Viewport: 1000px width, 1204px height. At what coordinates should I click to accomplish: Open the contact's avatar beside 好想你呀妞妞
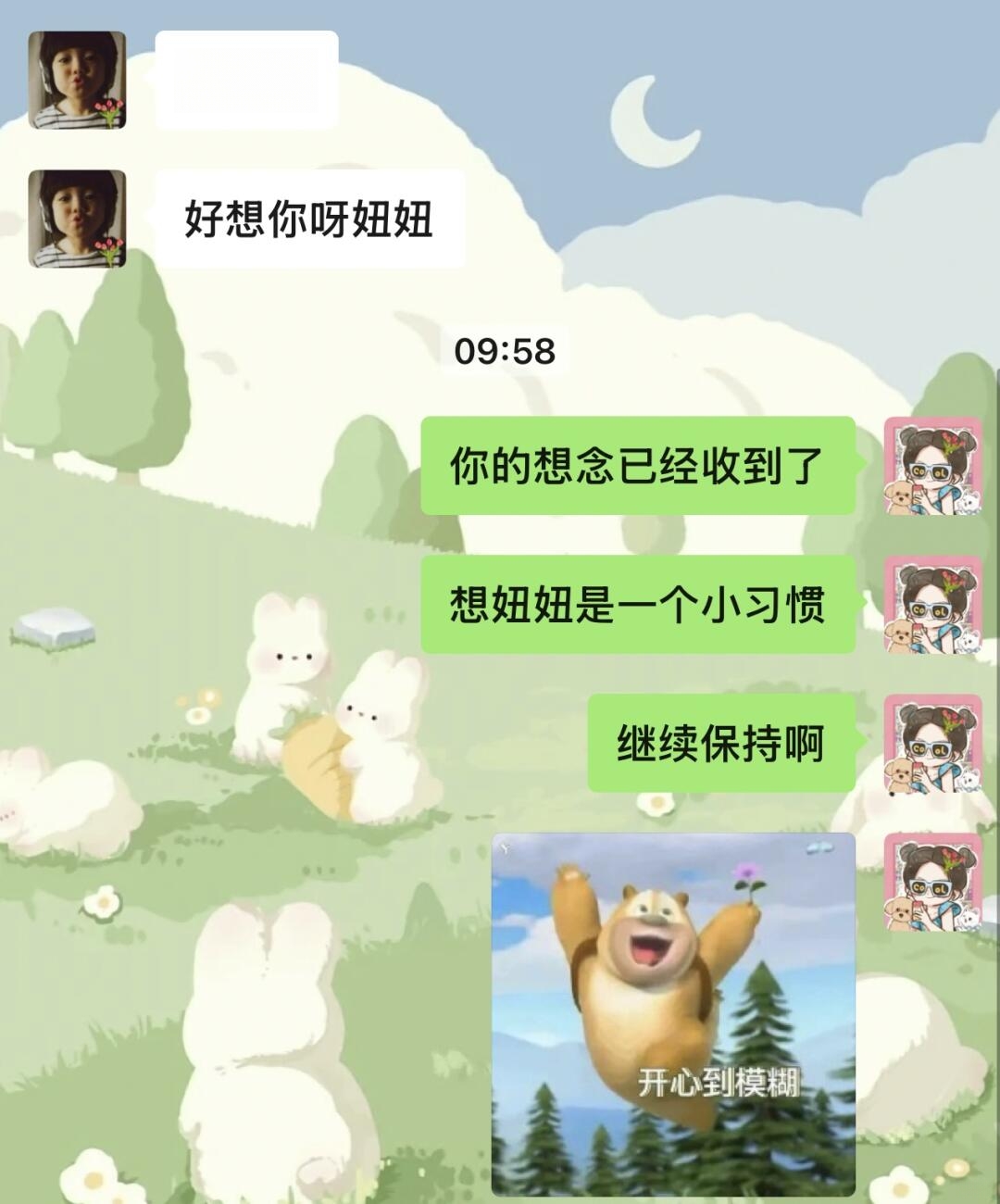(x=77, y=219)
